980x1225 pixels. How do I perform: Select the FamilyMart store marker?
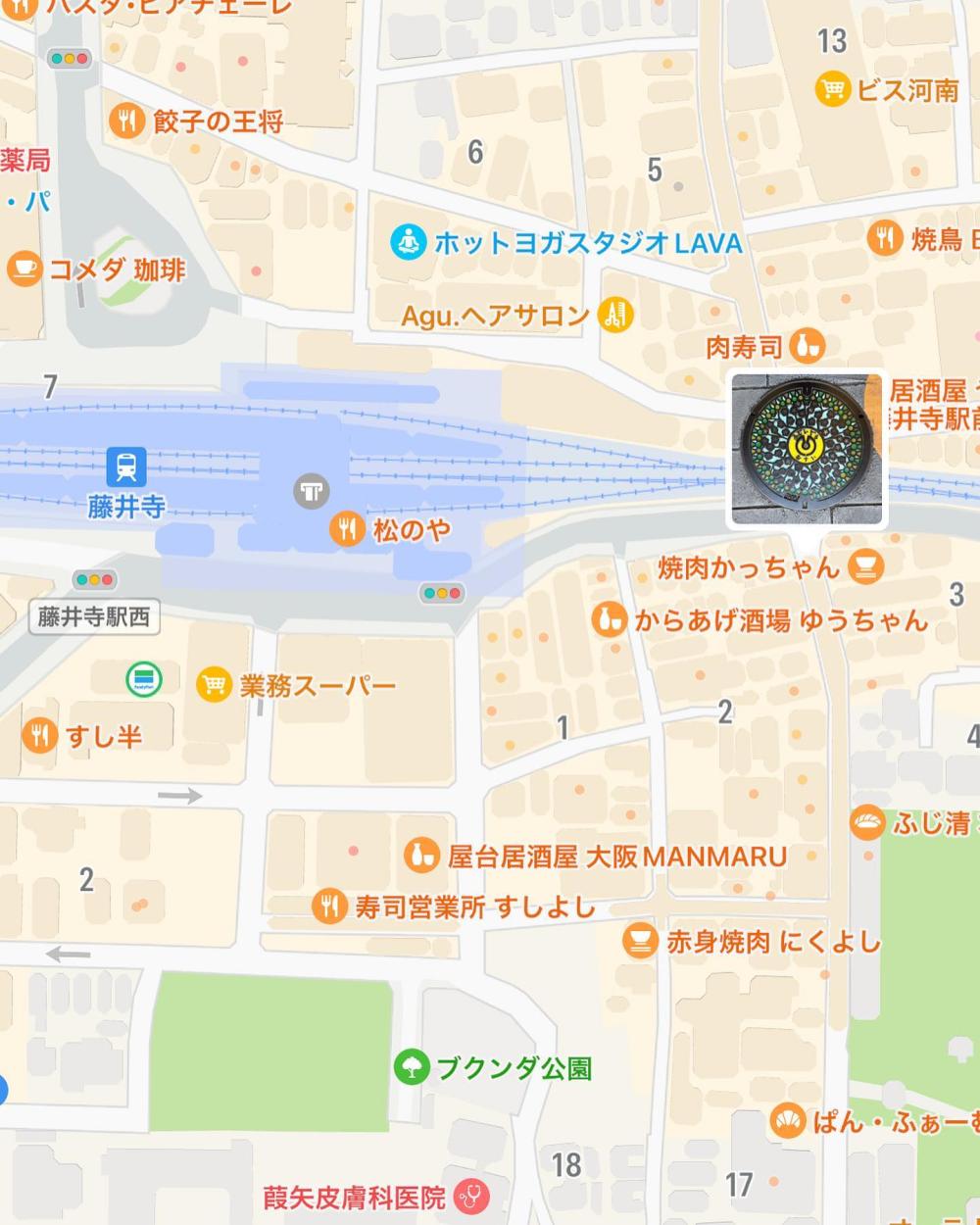click(x=144, y=678)
